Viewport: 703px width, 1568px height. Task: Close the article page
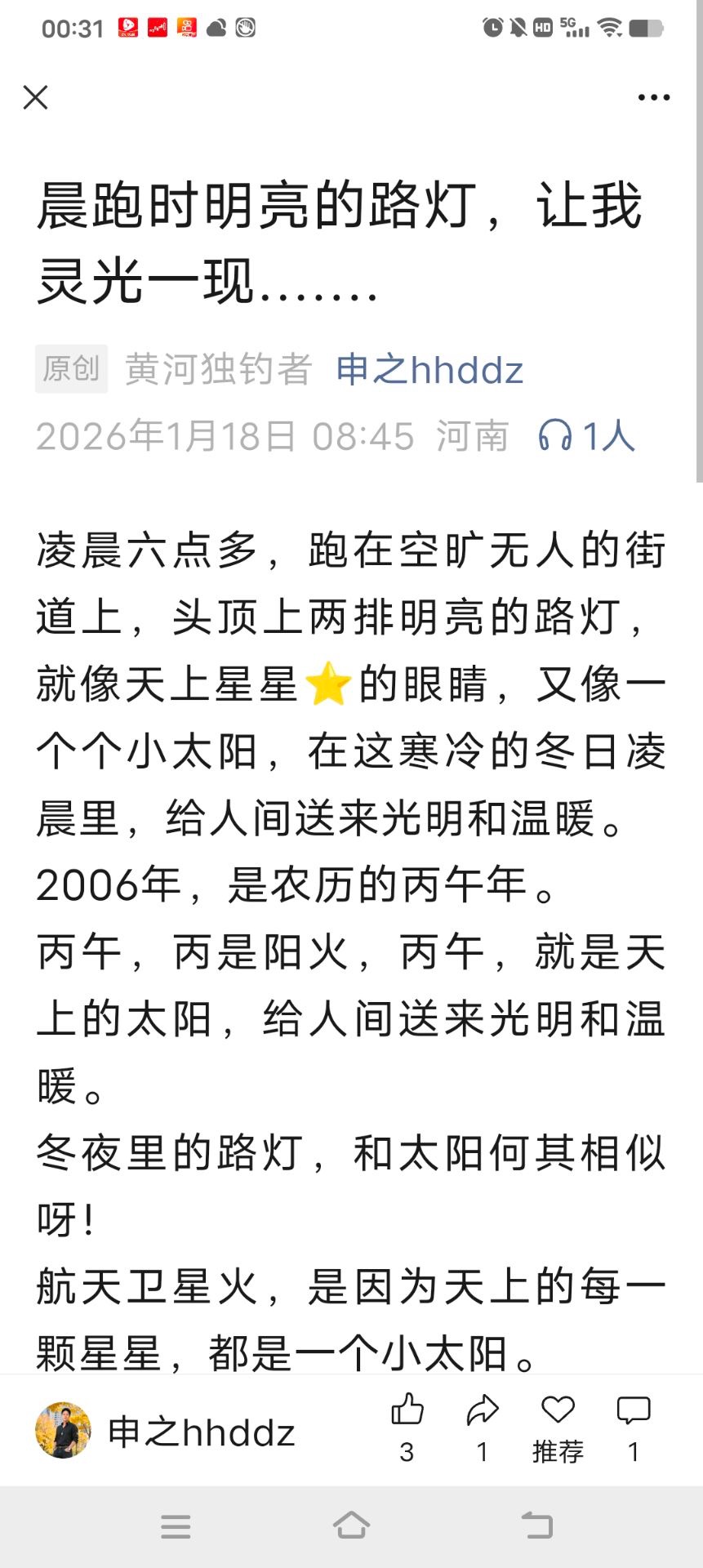(36, 97)
